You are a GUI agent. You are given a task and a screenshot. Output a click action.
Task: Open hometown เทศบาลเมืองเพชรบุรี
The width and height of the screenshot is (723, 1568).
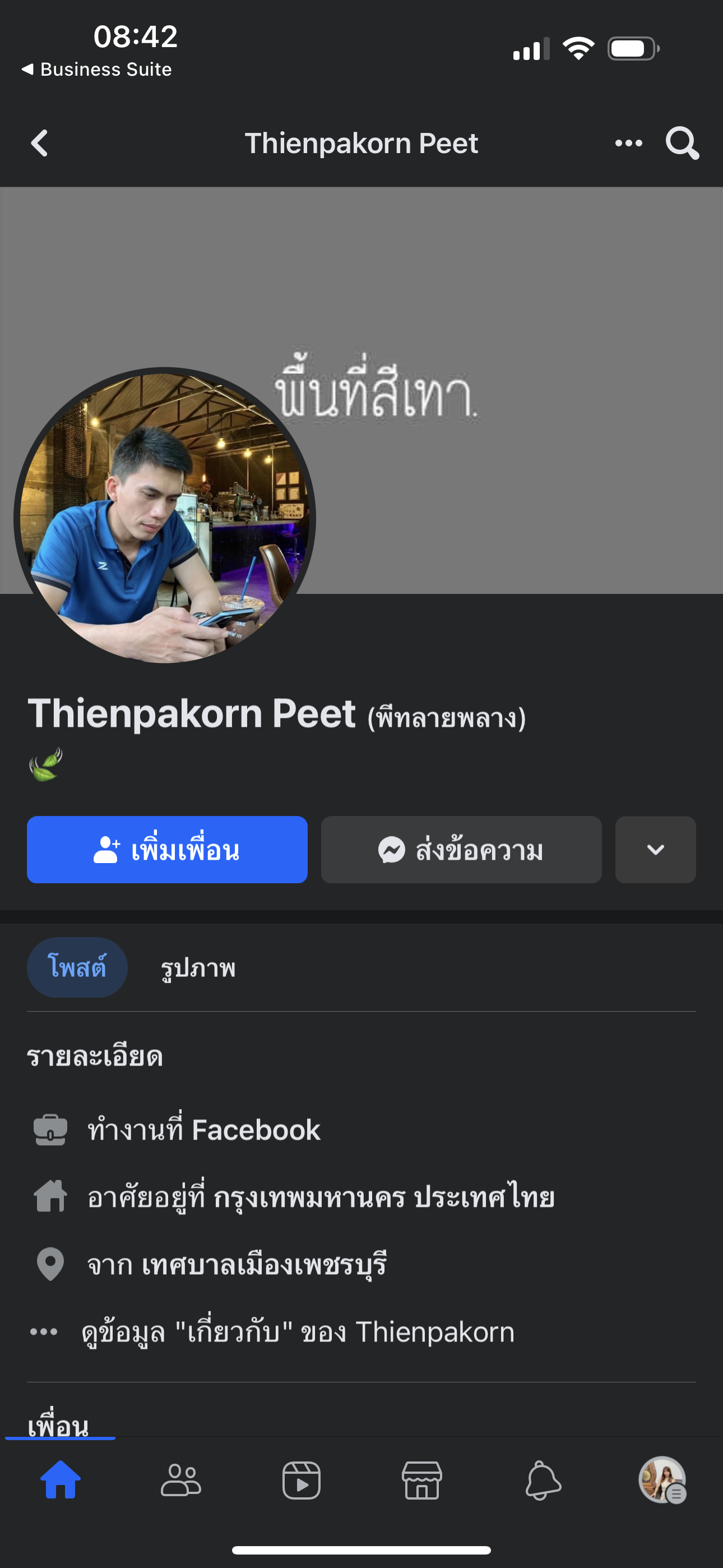click(x=237, y=1265)
